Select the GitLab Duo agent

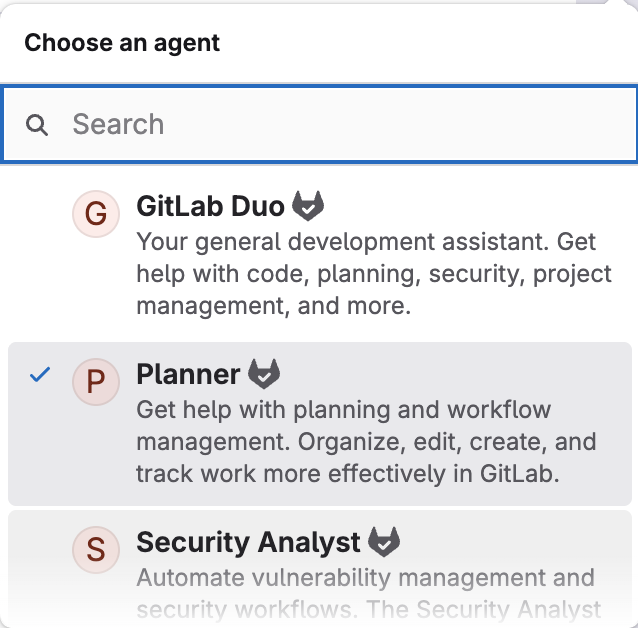[x=320, y=256]
